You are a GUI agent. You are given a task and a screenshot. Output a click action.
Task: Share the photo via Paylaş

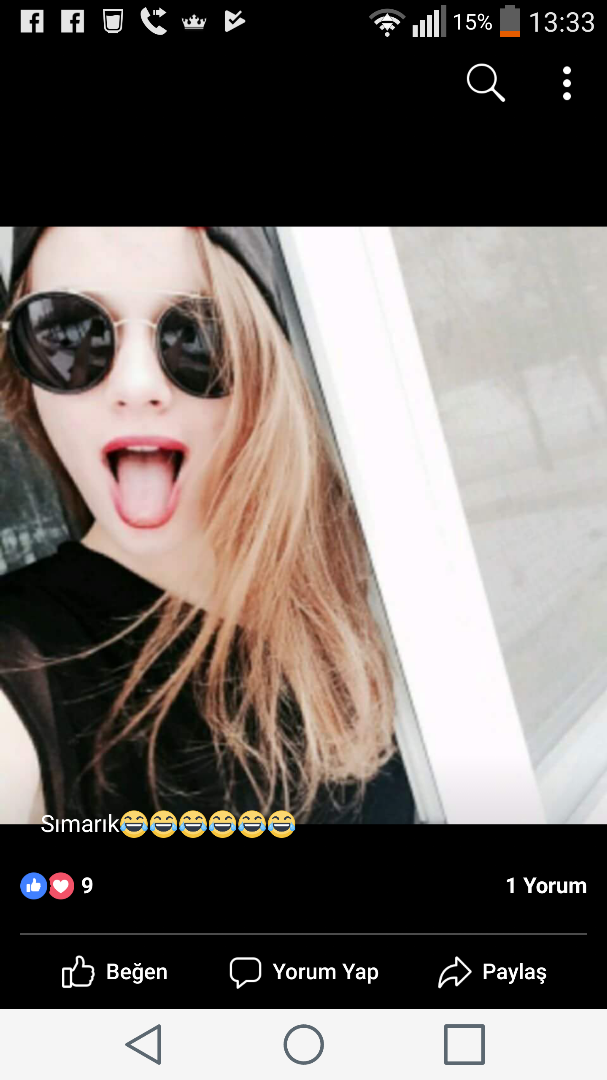(493, 972)
